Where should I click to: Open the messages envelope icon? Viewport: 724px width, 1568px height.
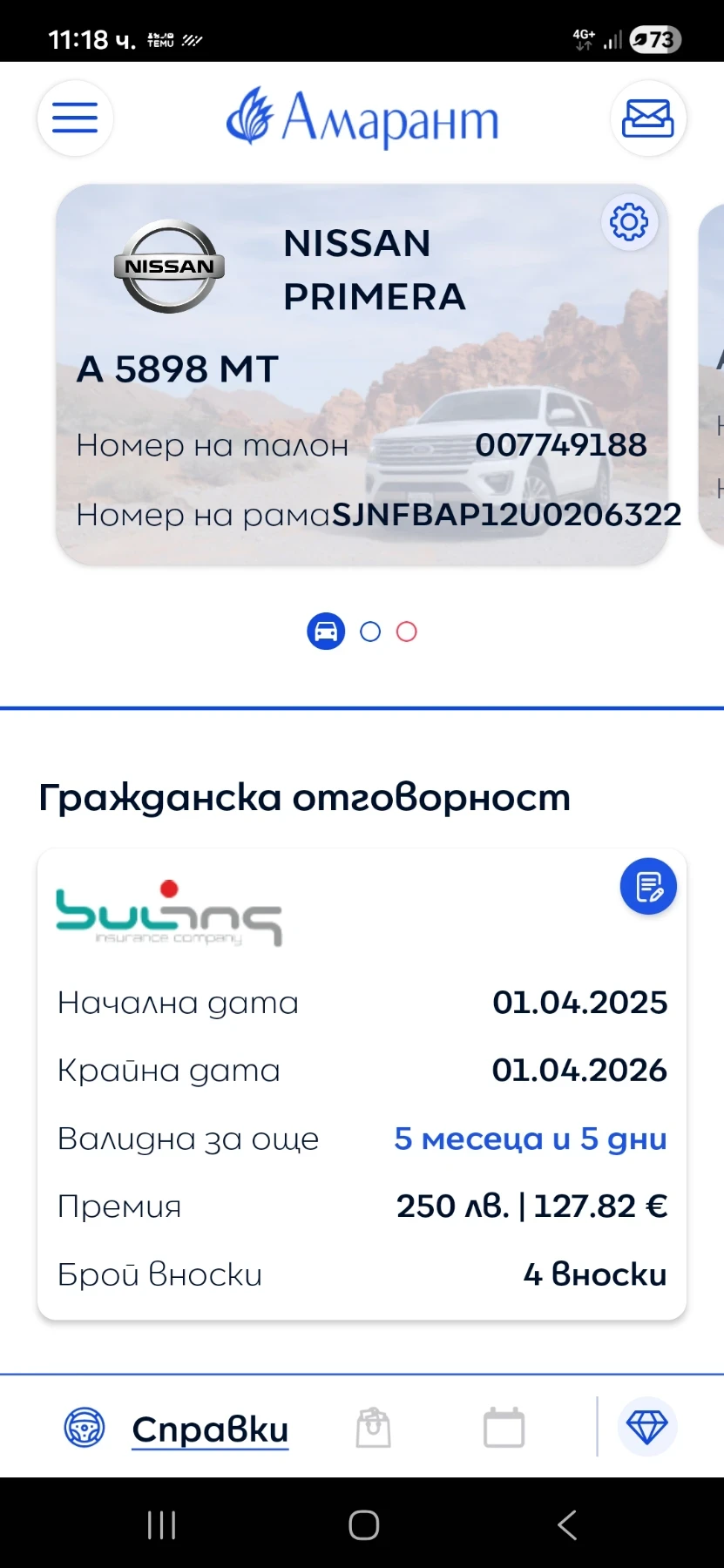tap(647, 118)
